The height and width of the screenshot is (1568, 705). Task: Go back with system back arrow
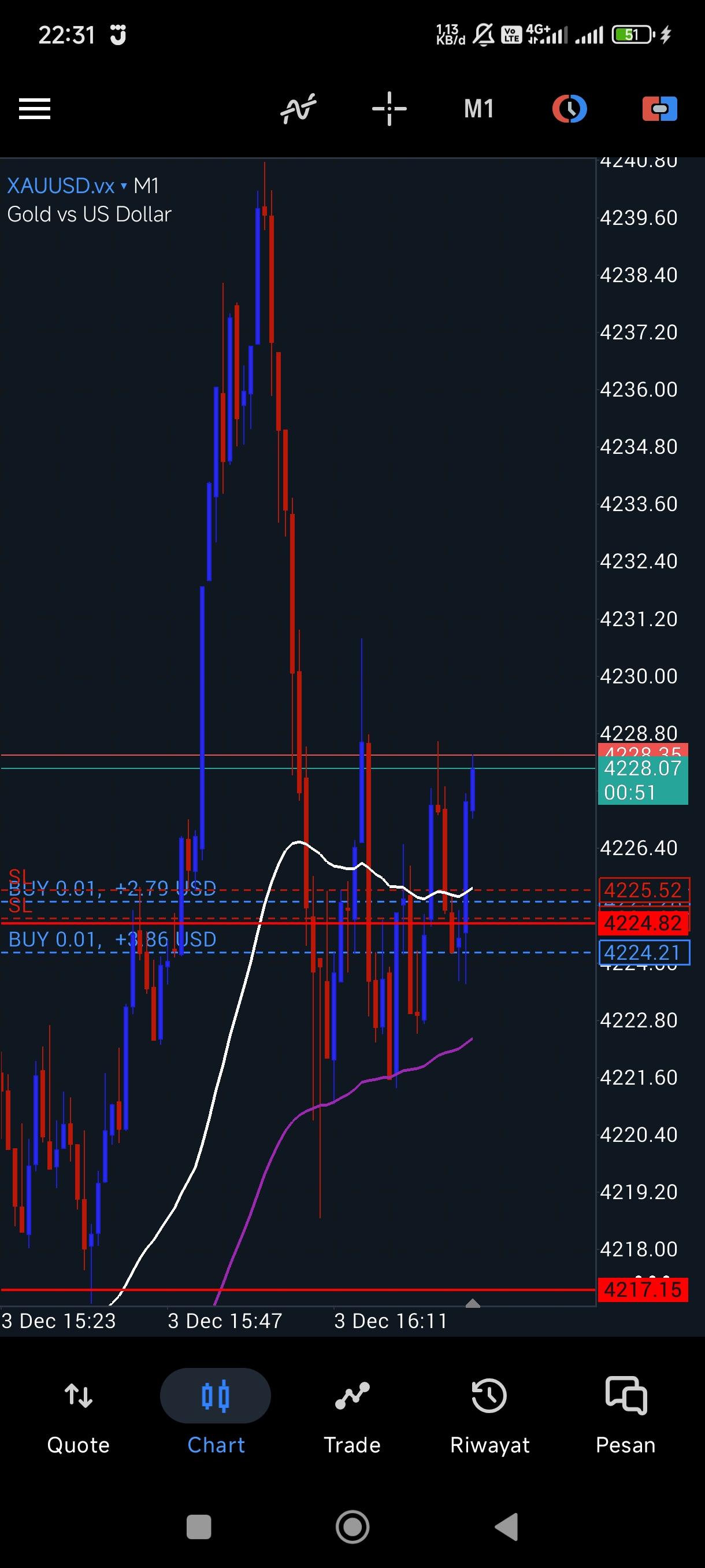506,1527
